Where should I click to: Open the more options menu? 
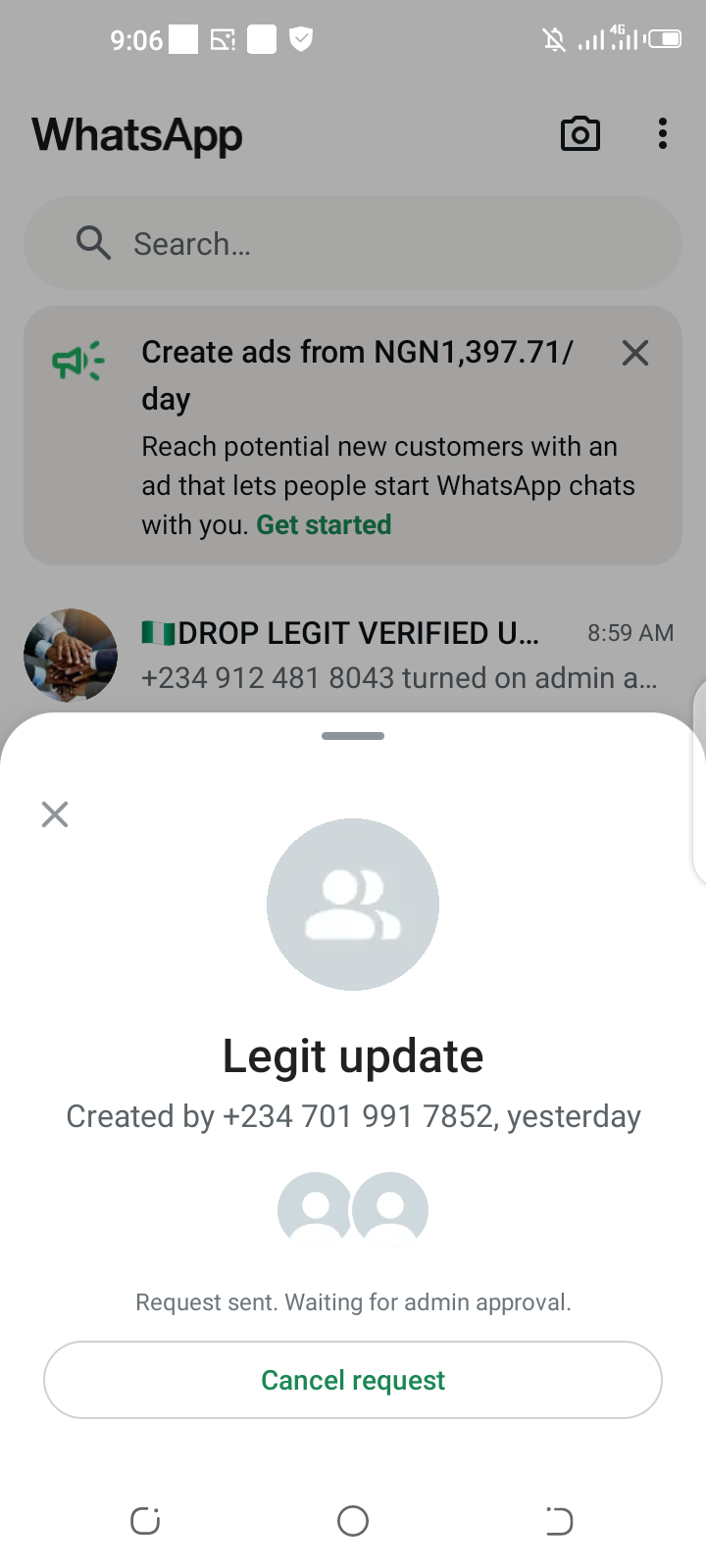663,134
